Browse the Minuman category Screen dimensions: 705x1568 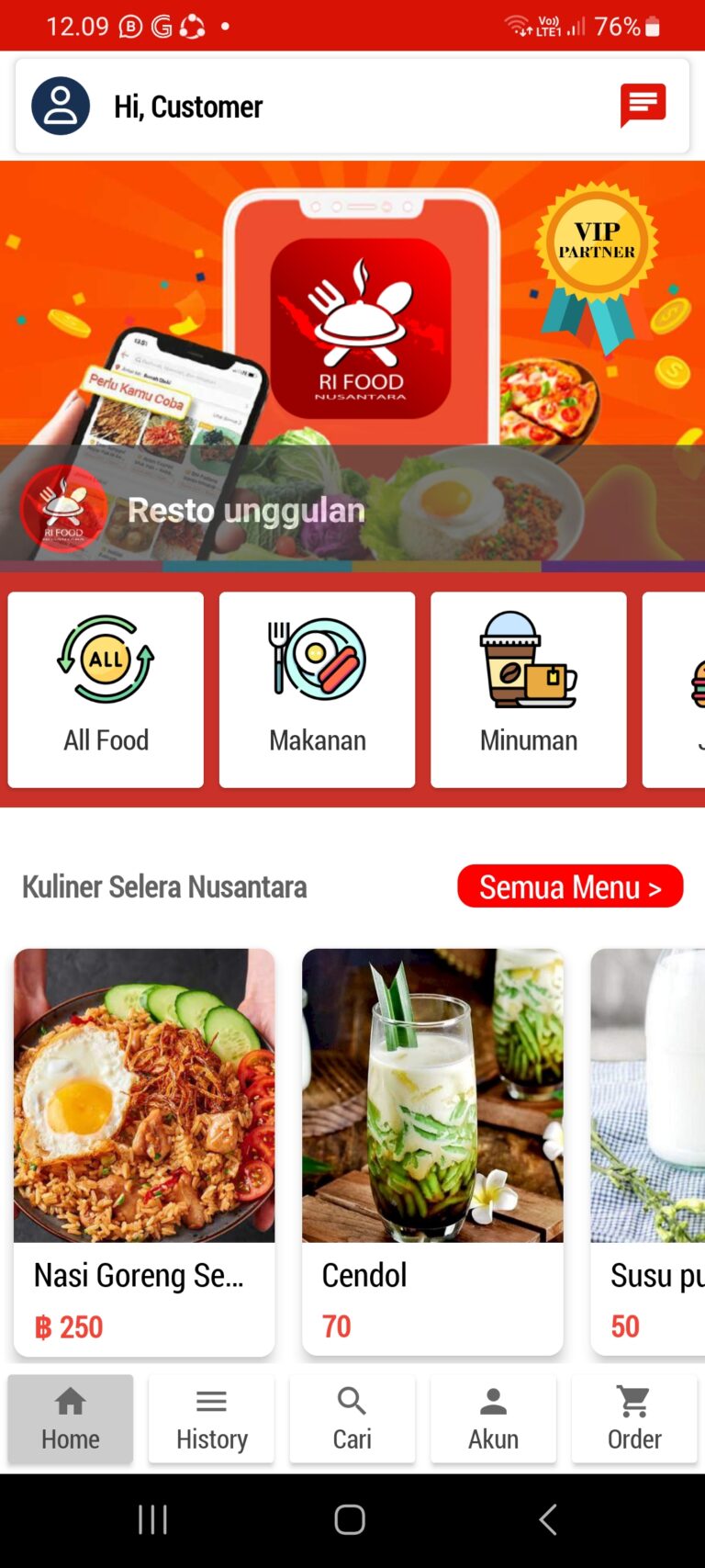coord(529,689)
